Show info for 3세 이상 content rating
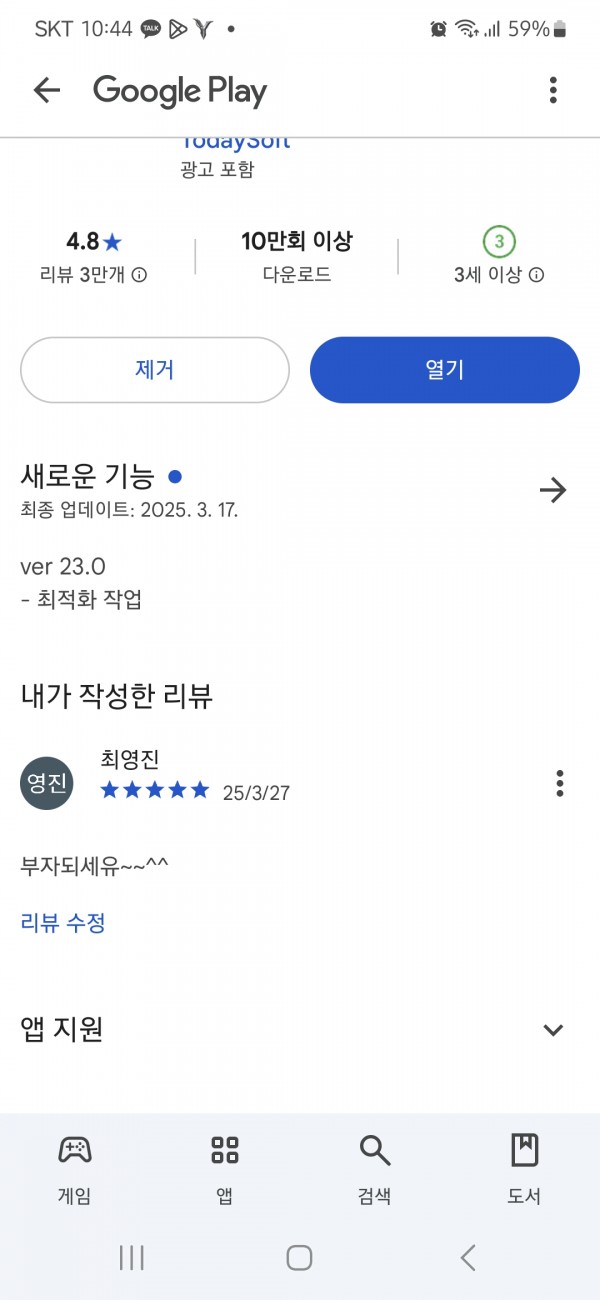Viewport: 600px width, 1300px height. tap(536, 275)
